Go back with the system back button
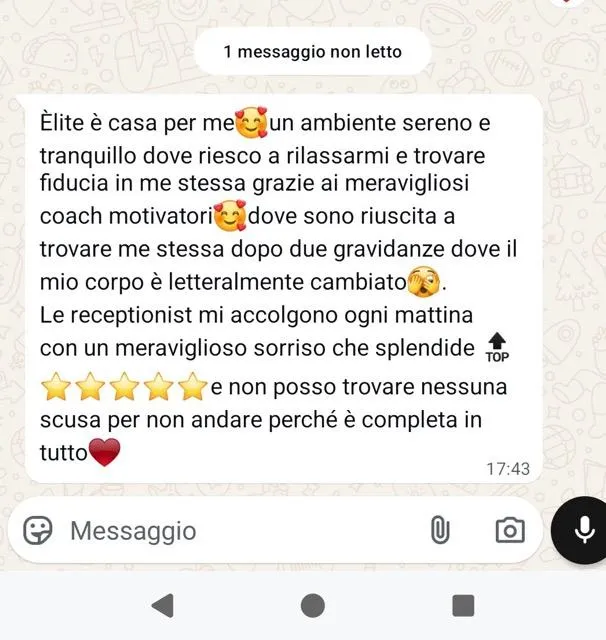 tap(163, 605)
